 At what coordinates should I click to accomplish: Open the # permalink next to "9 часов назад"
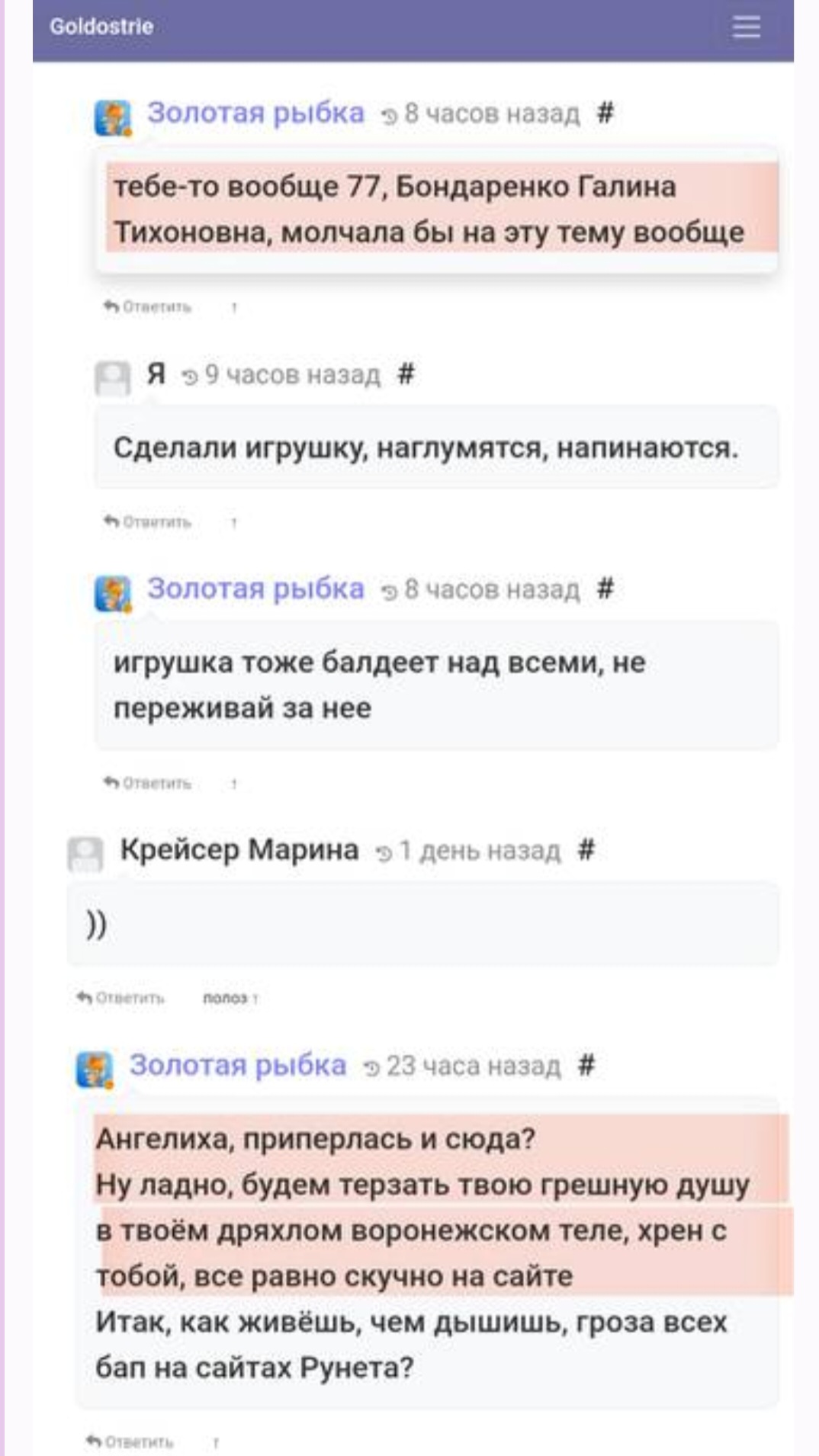tap(406, 374)
